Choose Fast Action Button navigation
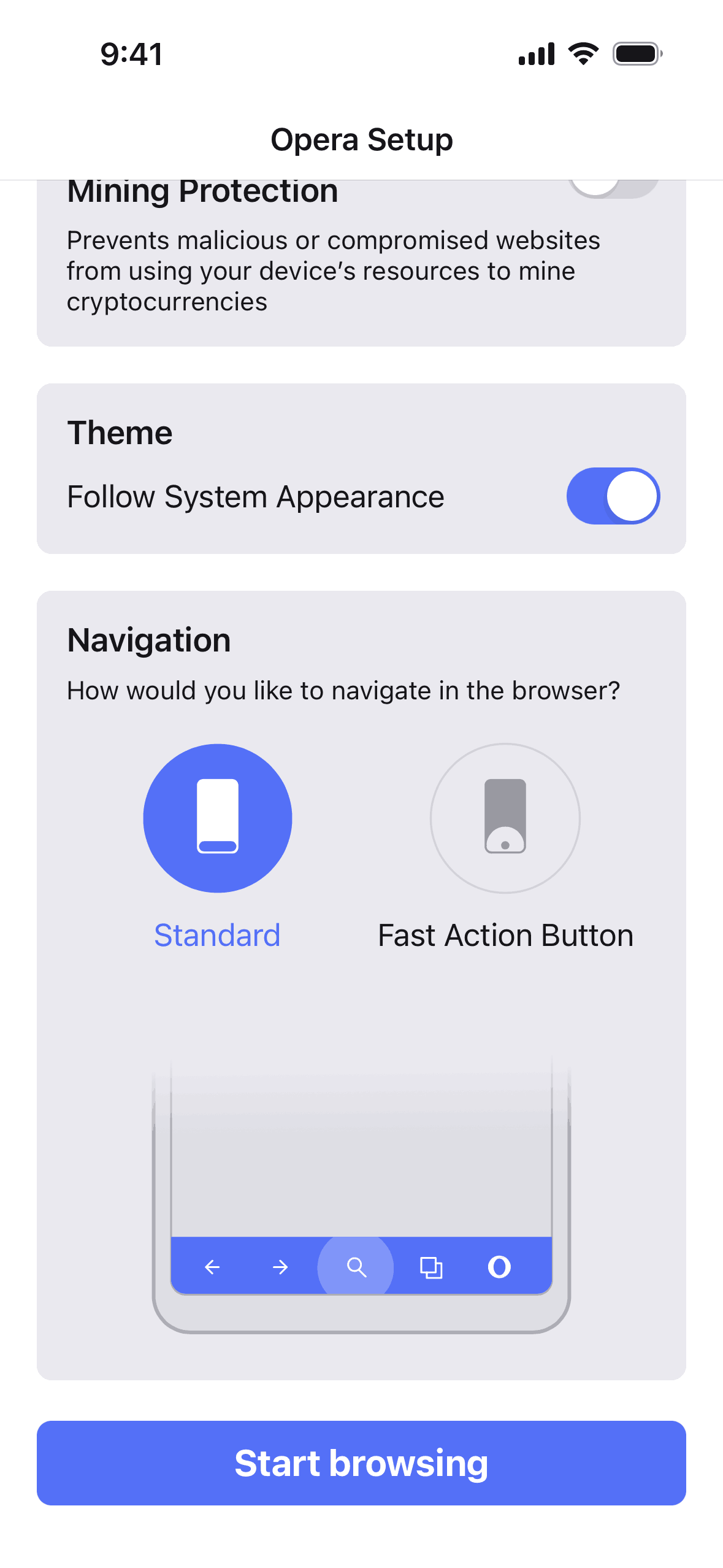 point(505,818)
